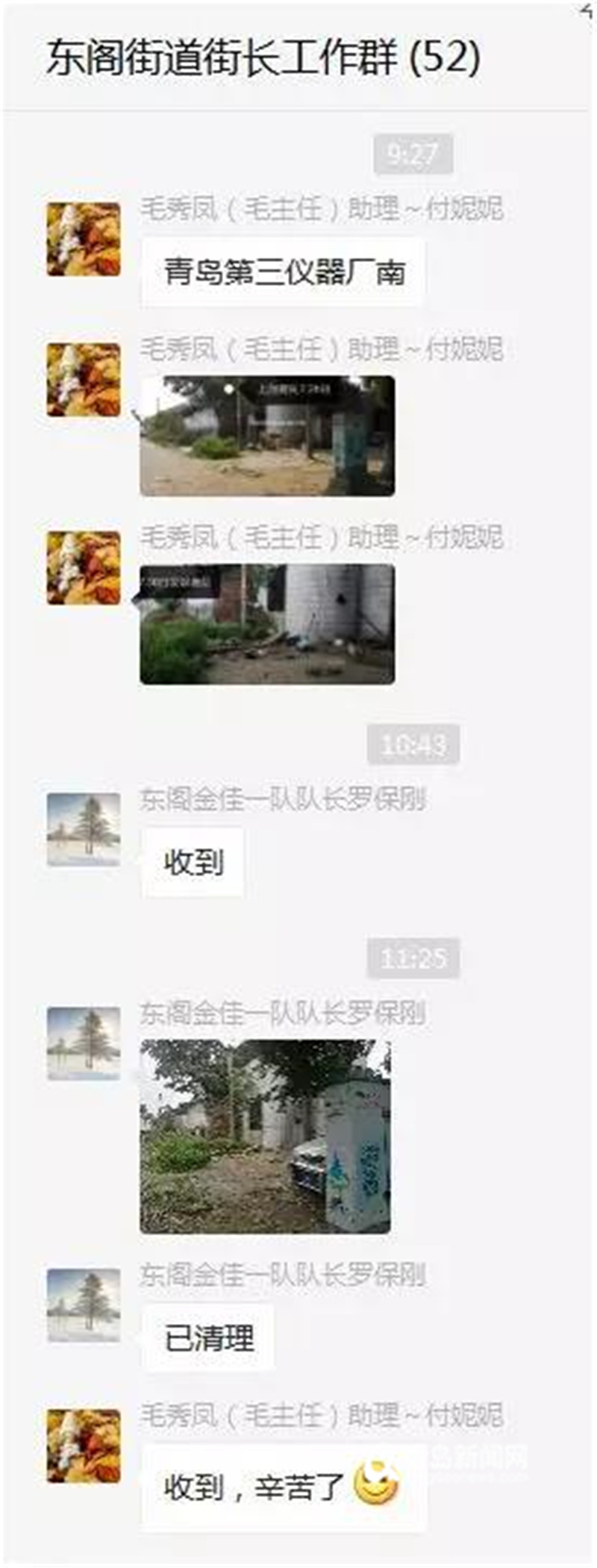The height and width of the screenshot is (1568, 597).
Task: Open the white wall photo sent before 10:43
Action: tap(267, 624)
